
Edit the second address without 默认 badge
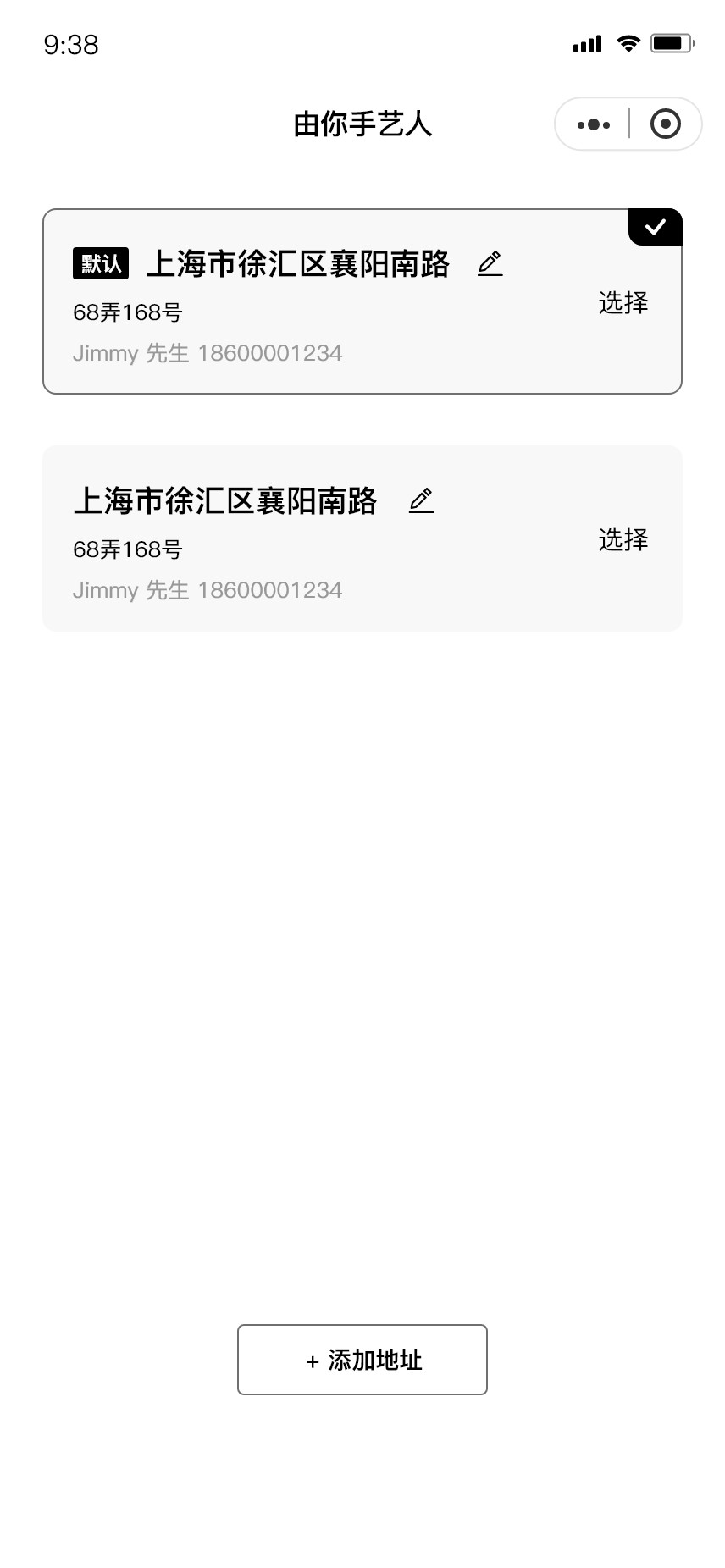tap(421, 500)
